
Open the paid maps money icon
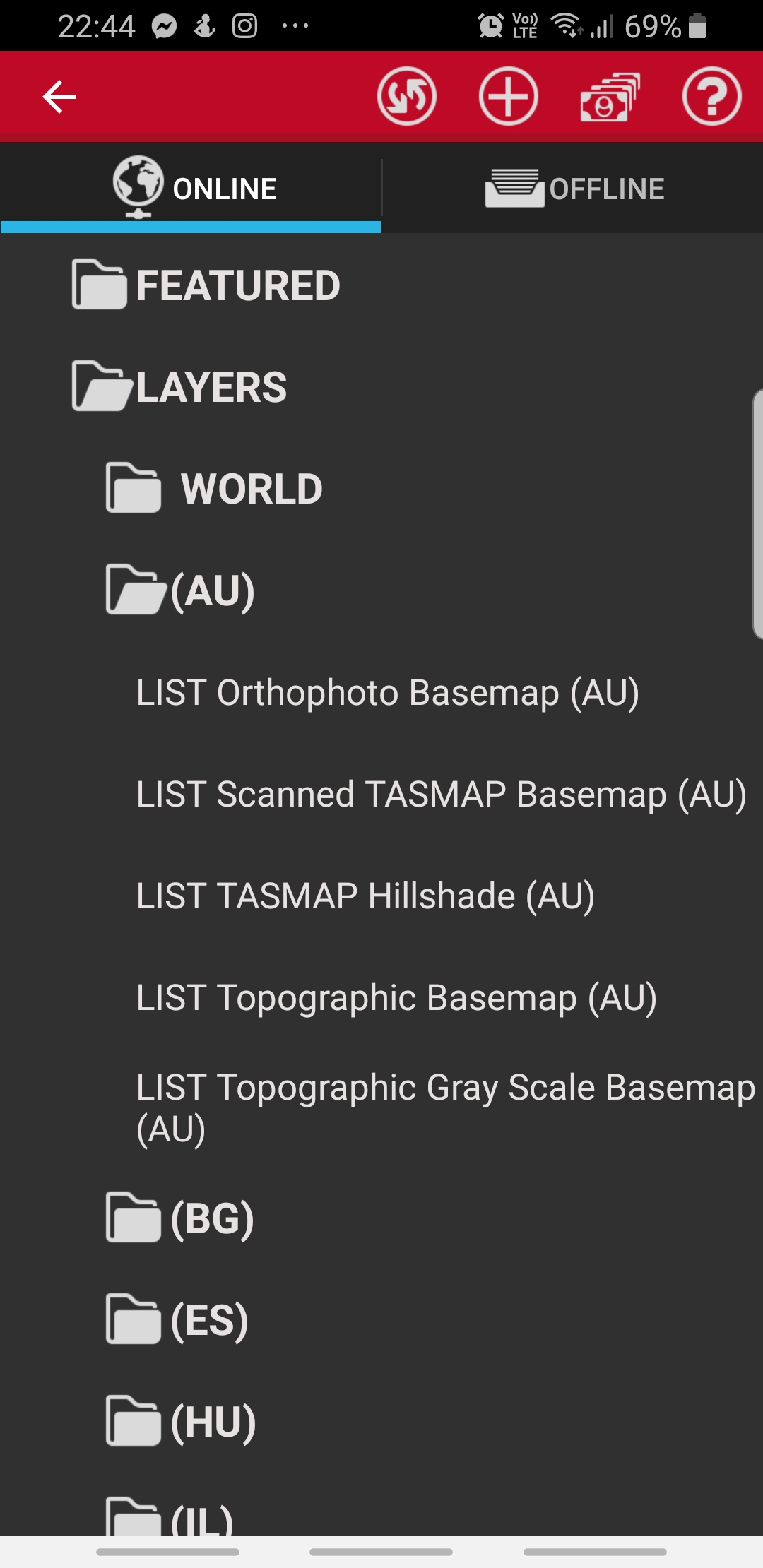click(610, 97)
